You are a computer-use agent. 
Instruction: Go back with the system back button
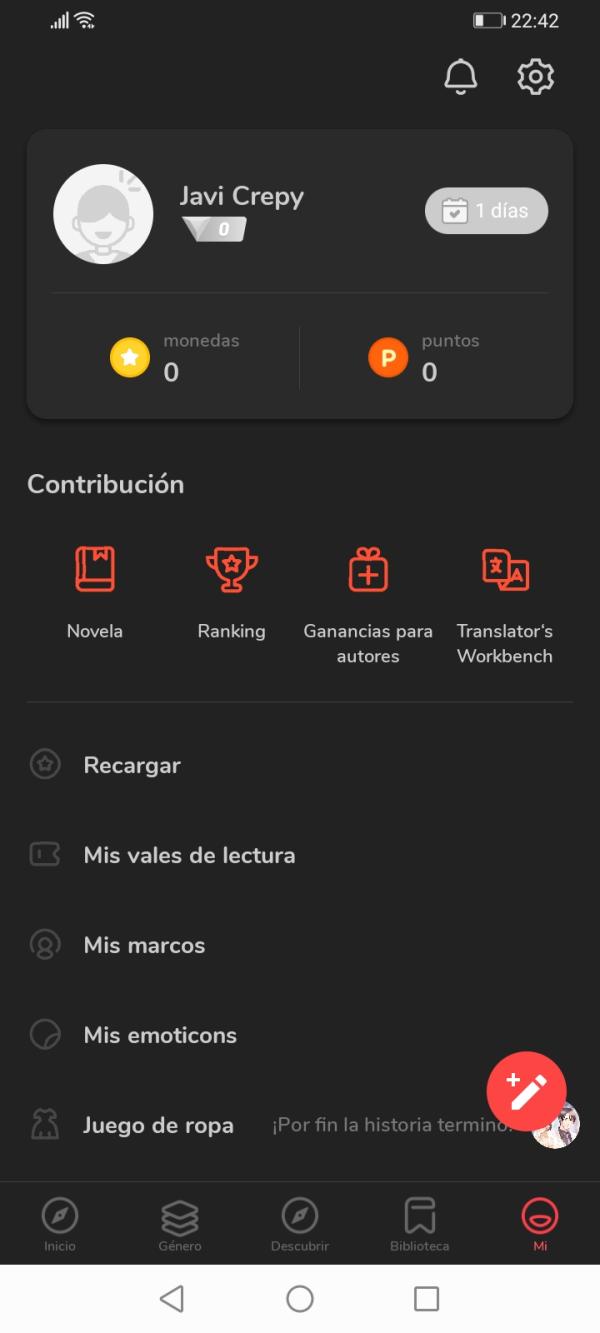(x=172, y=1298)
